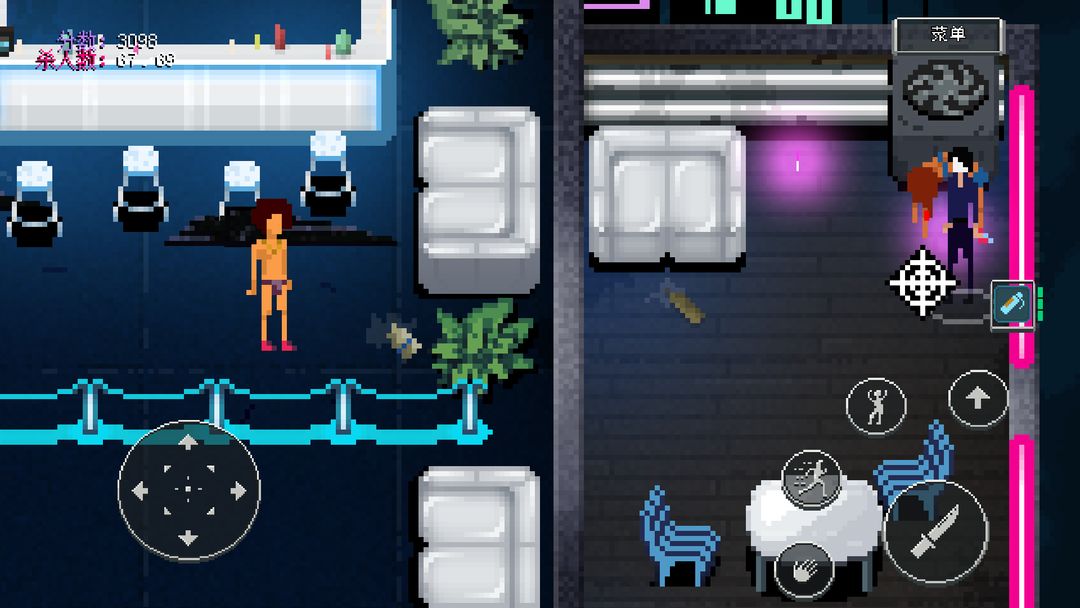Tap the up arrow on the movement pad
The image size is (1080, 608).
tap(188, 442)
